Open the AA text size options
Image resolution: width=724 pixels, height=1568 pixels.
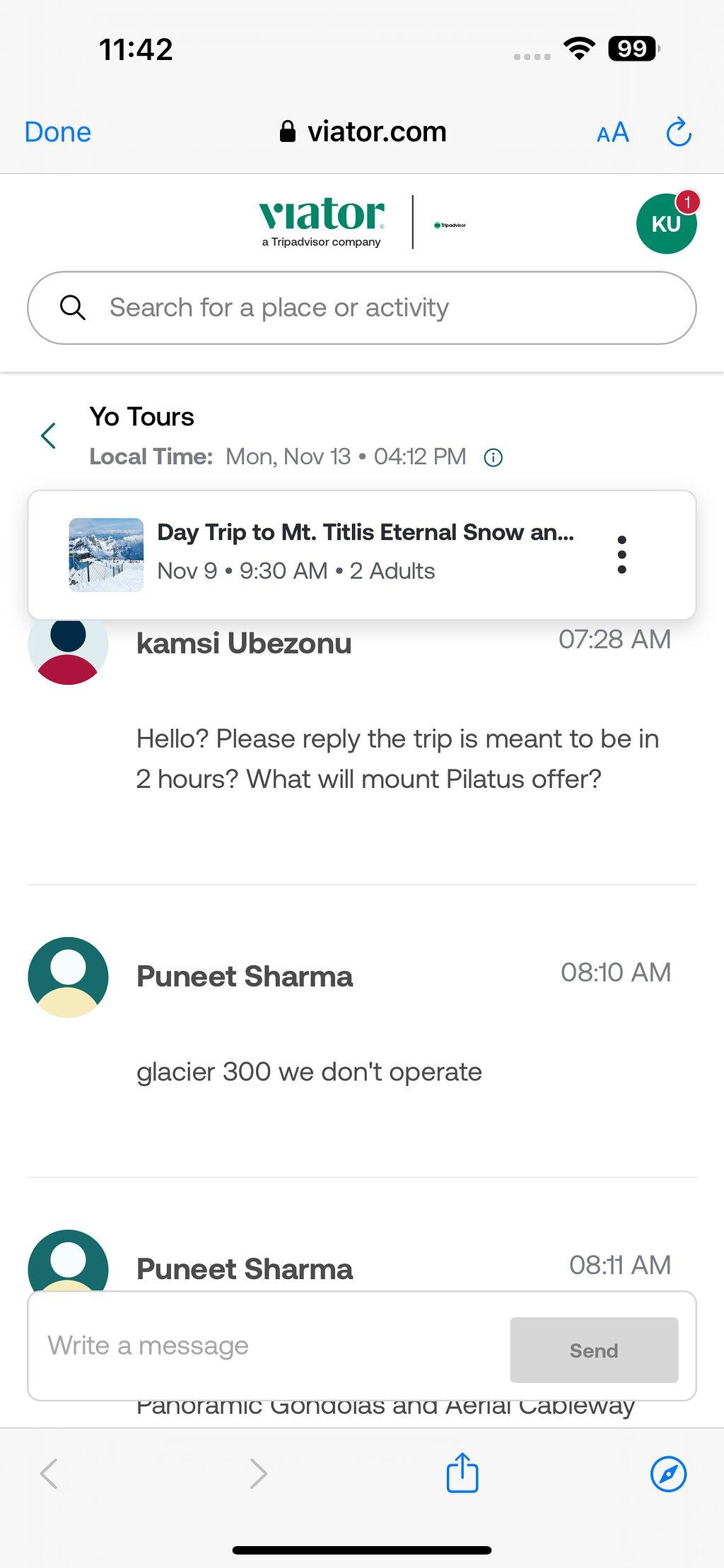coord(612,132)
